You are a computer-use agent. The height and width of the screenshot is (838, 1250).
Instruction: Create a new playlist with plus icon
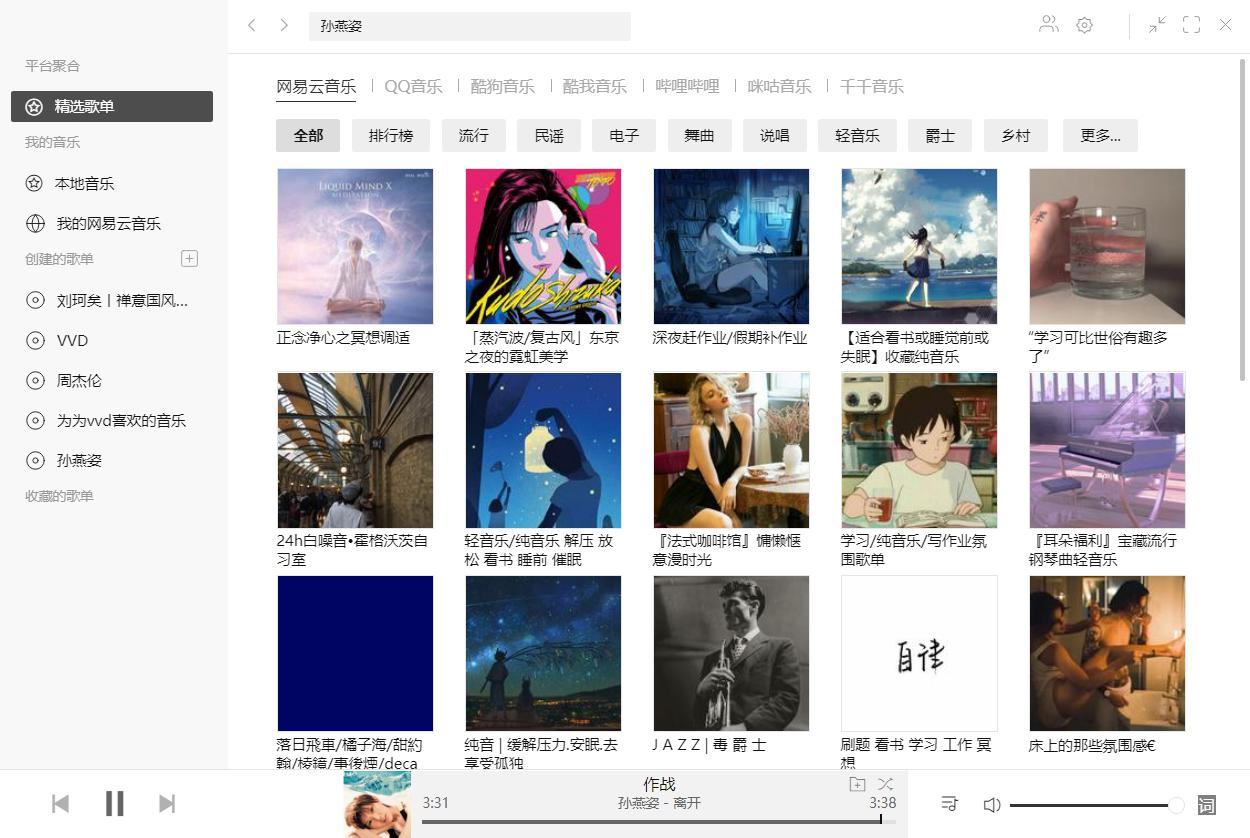click(189, 259)
